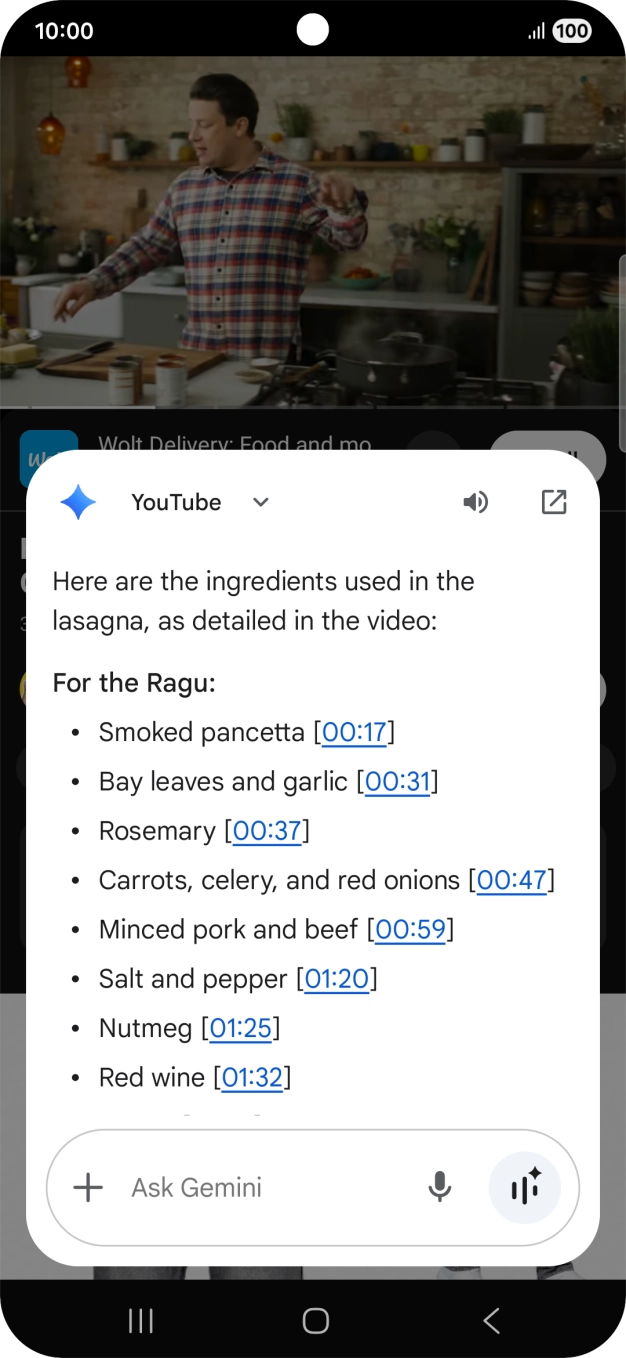Viewport: 626px width, 1358px height.
Task: Tap the plus icon to add attachment
Action: tap(88, 1187)
